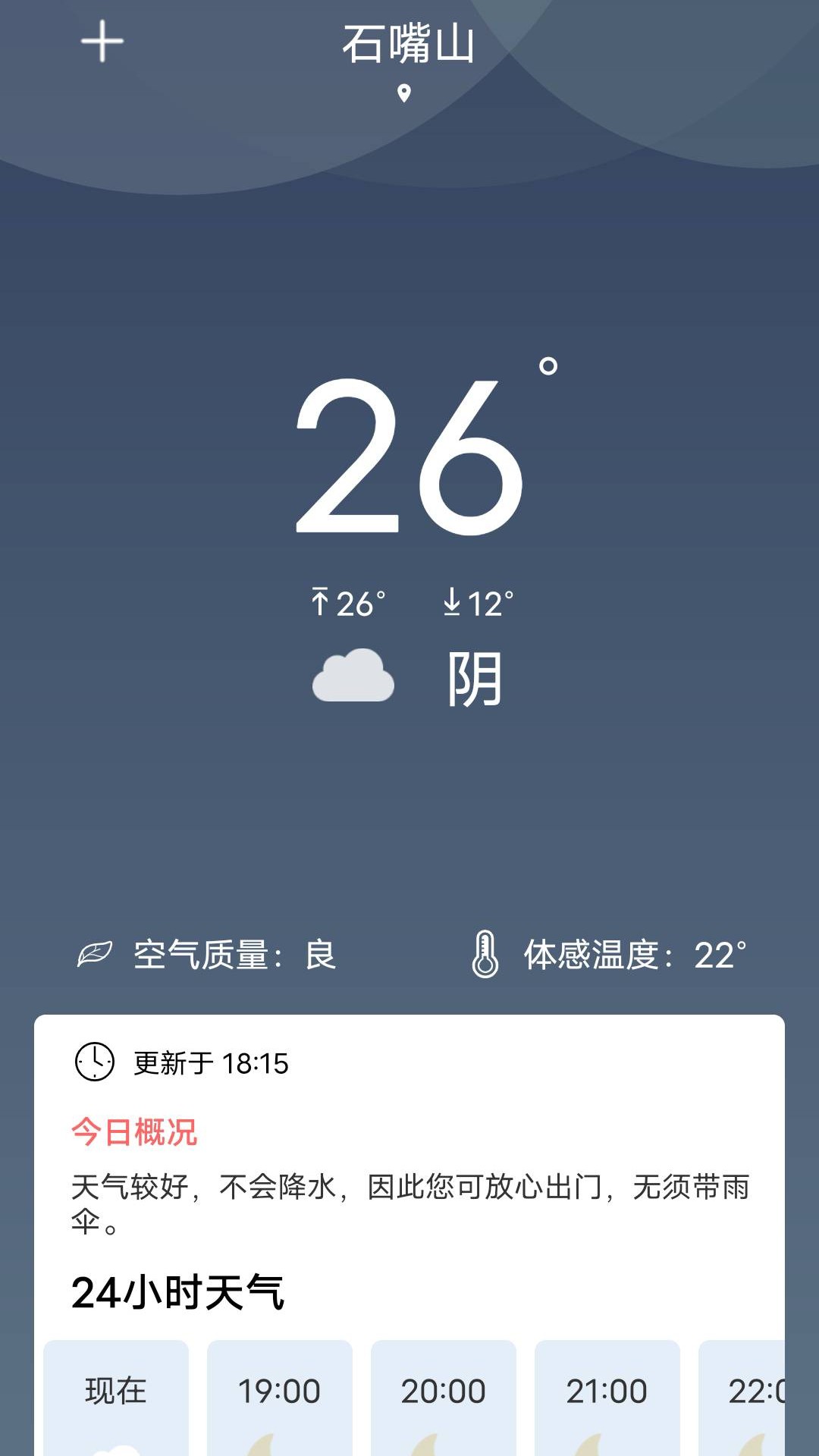
Task: Tap the location pin under the city name
Action: click(x=404, y=92)
